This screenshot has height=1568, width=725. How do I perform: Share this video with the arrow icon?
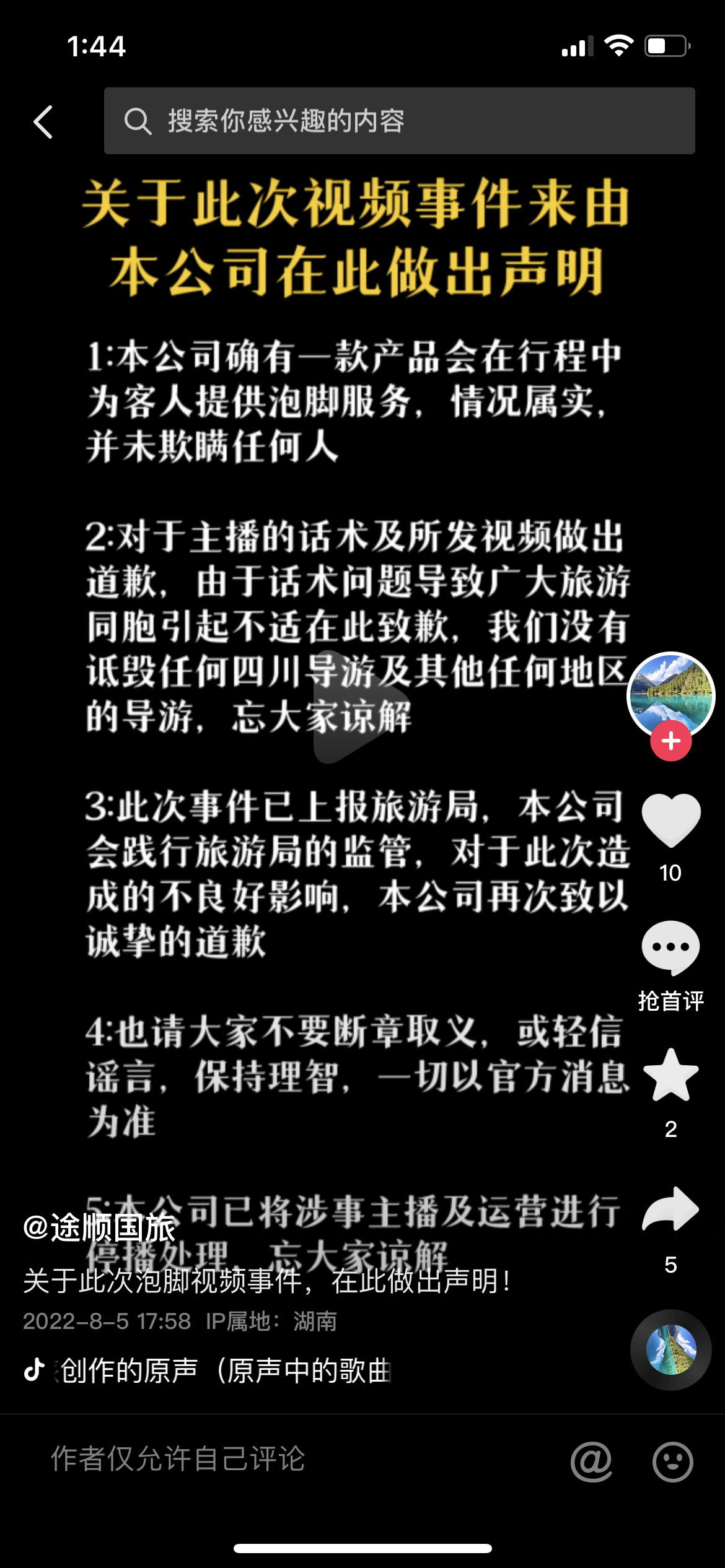pos(670,1209)
